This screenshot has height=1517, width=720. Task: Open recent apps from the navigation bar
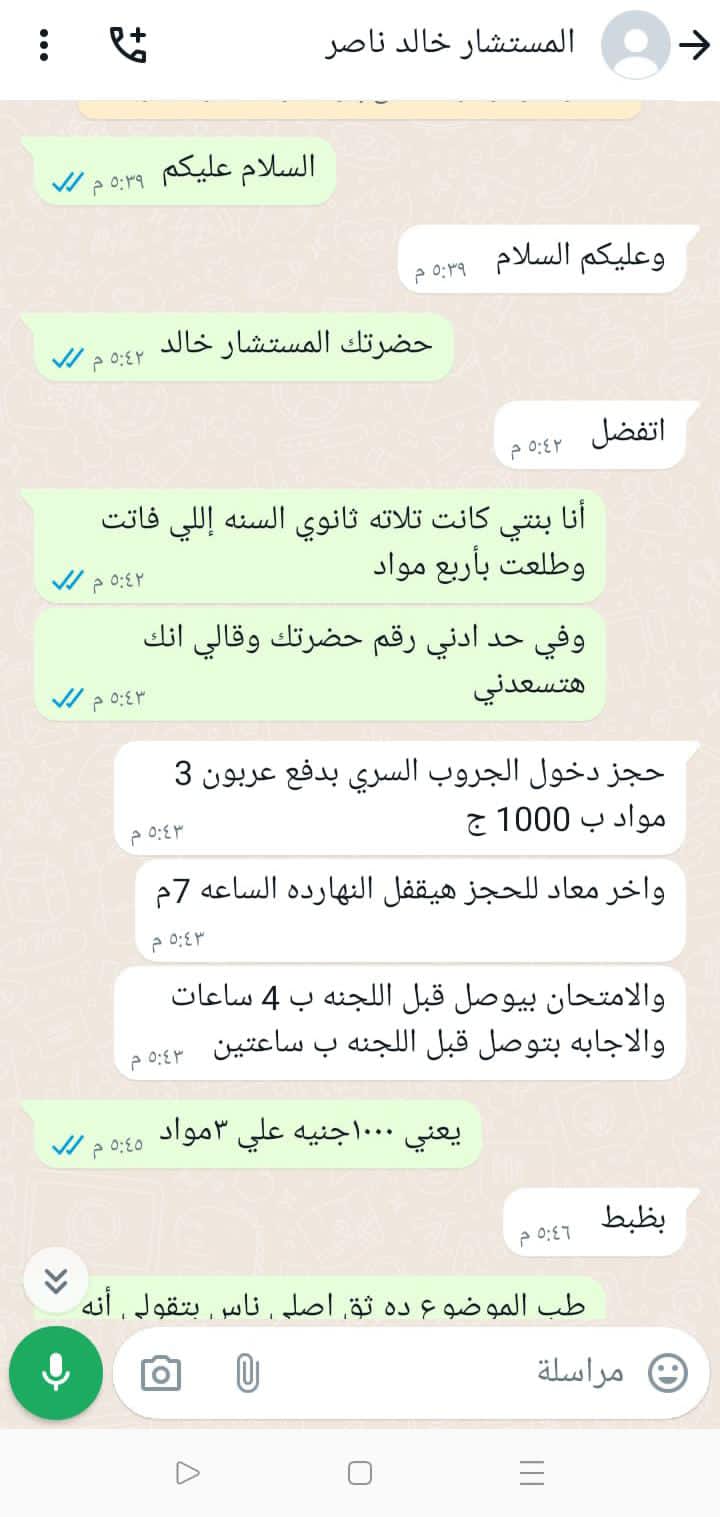coord(532,1473)
